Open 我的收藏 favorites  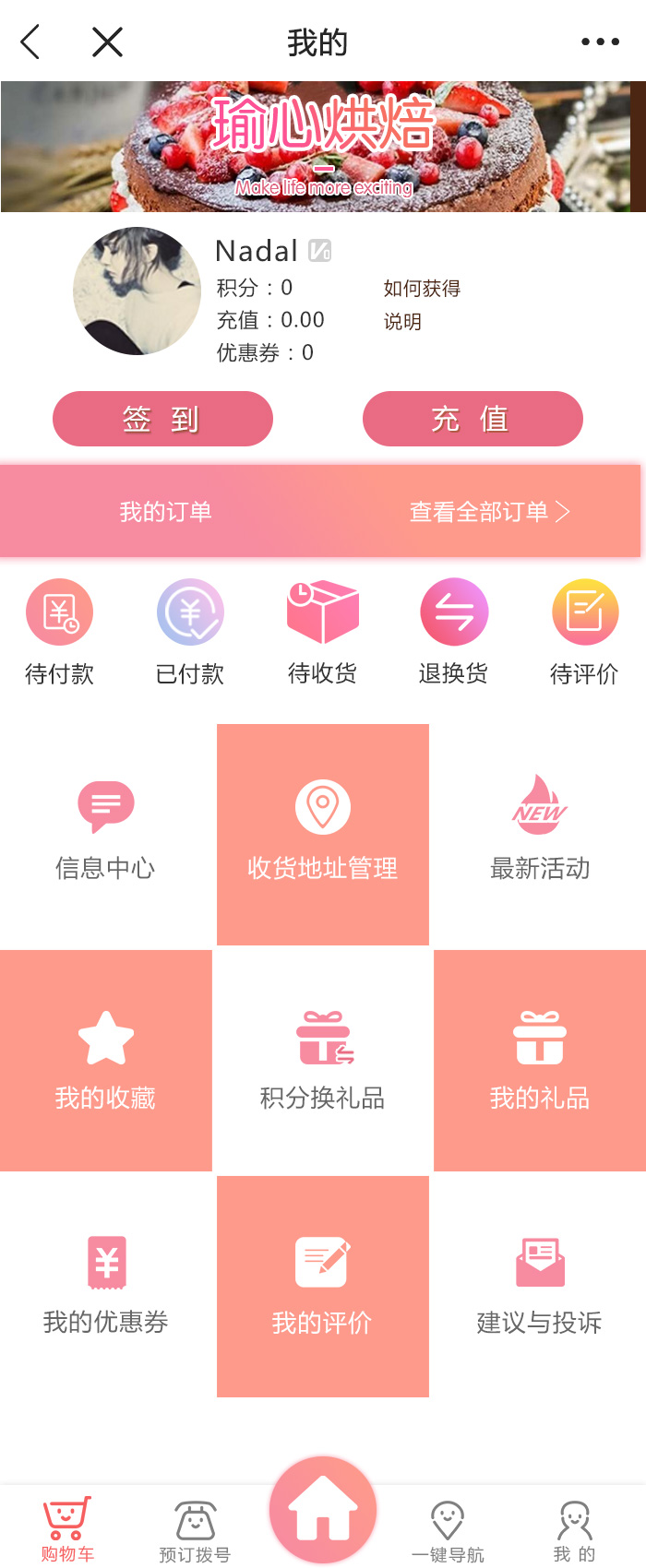point(105,1061)
